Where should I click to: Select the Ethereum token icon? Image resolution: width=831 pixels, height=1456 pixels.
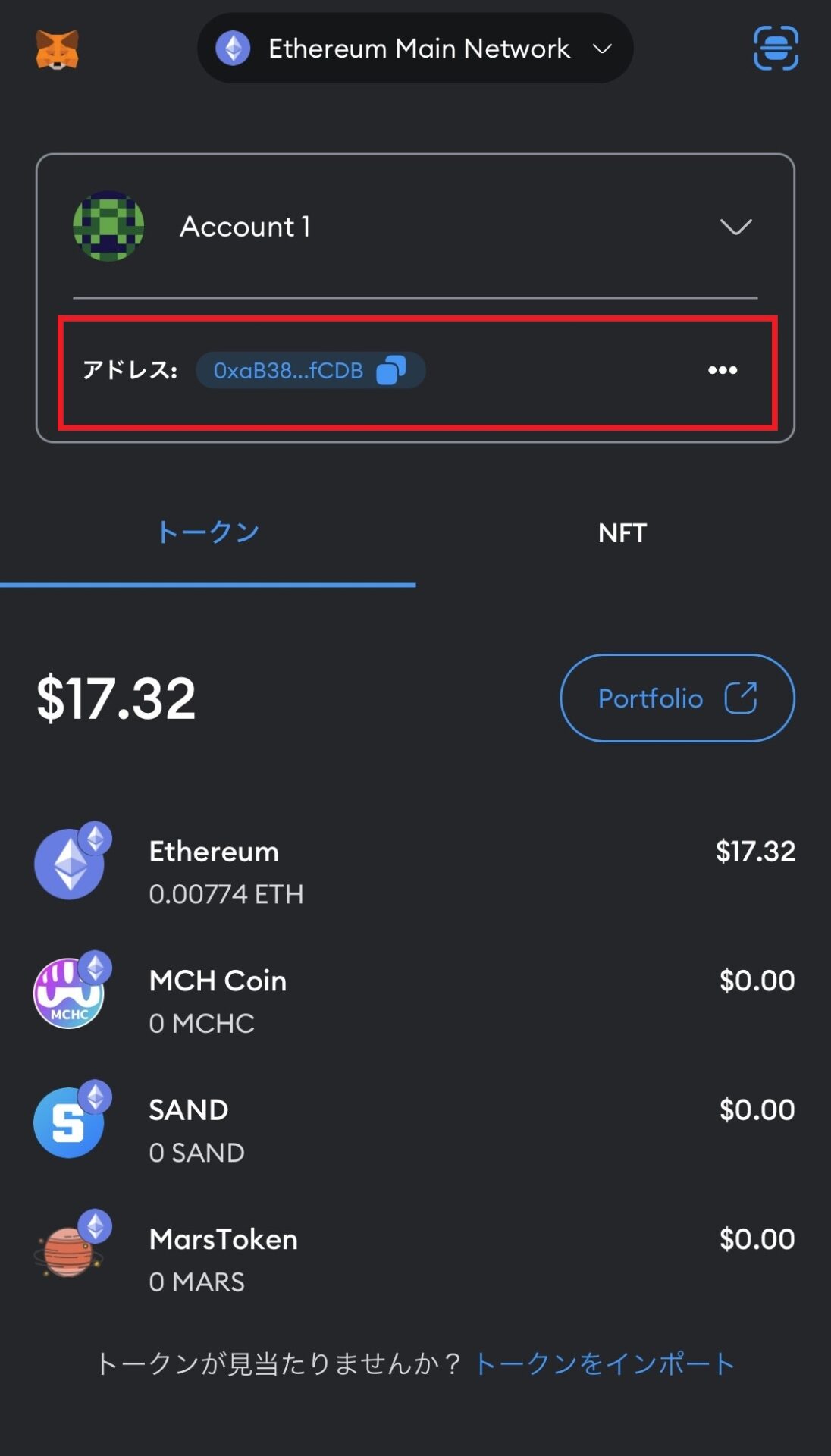click(68, 864)
